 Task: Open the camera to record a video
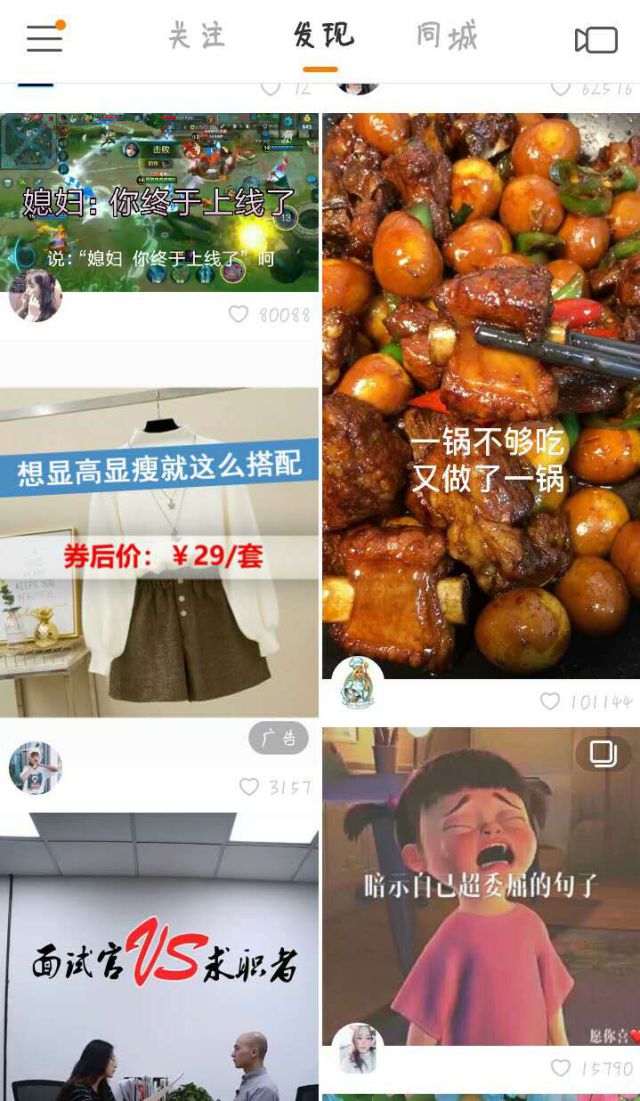coord(596,39)
